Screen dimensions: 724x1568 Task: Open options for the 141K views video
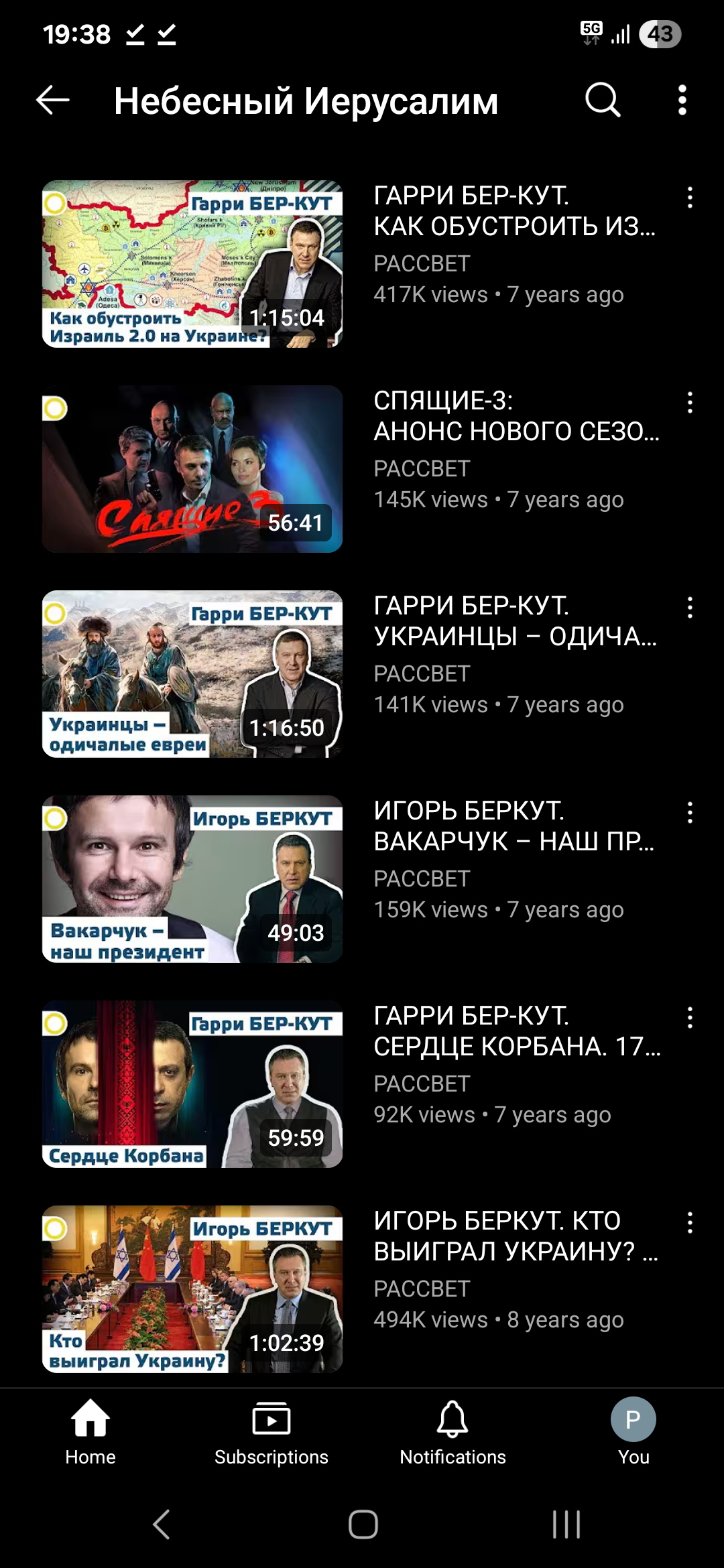pos(690,608)
